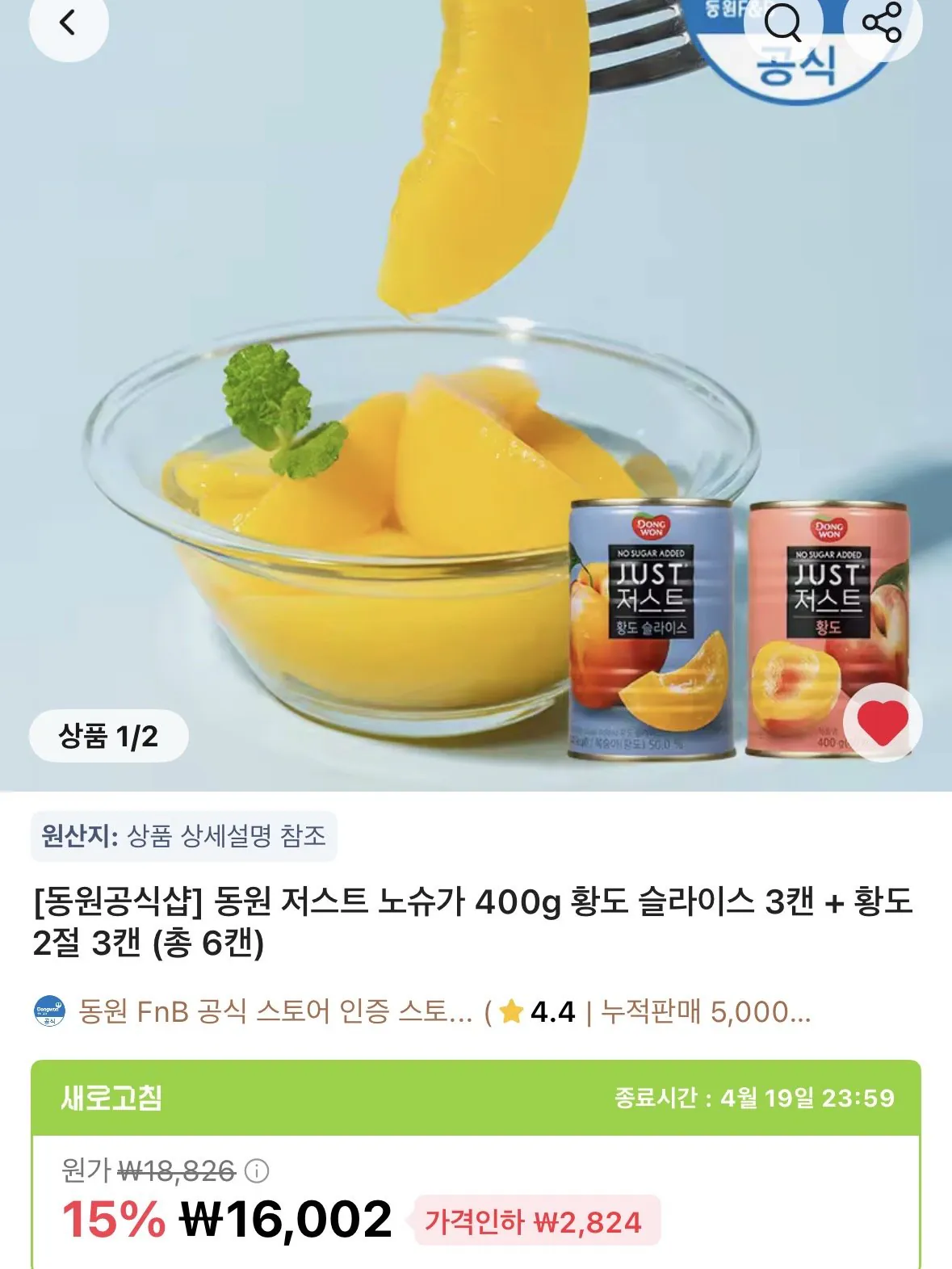
Task: Tap the product title to view details
Action: (476, 921)
